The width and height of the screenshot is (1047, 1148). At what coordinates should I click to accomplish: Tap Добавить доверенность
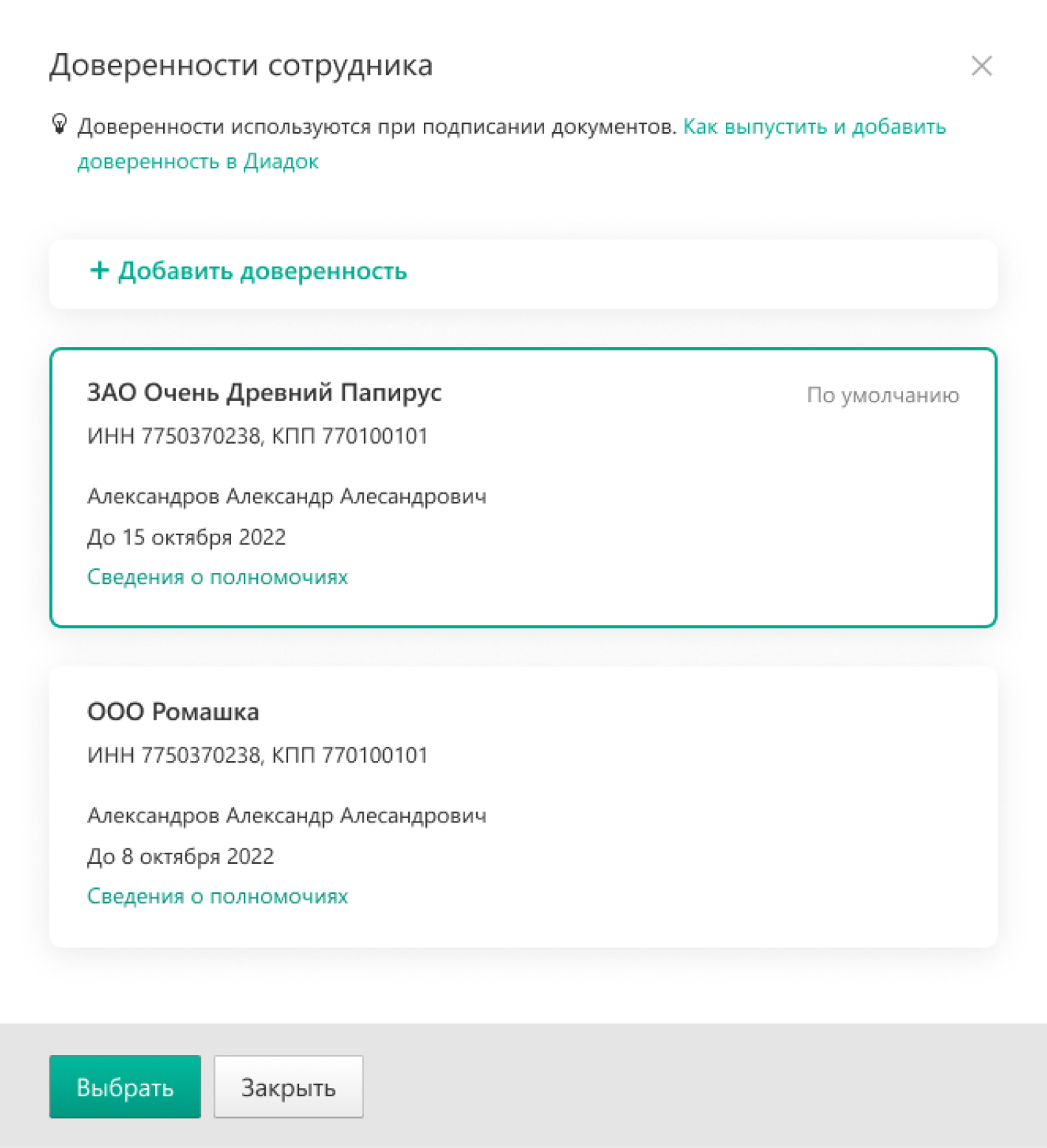[x=248, y=271]
